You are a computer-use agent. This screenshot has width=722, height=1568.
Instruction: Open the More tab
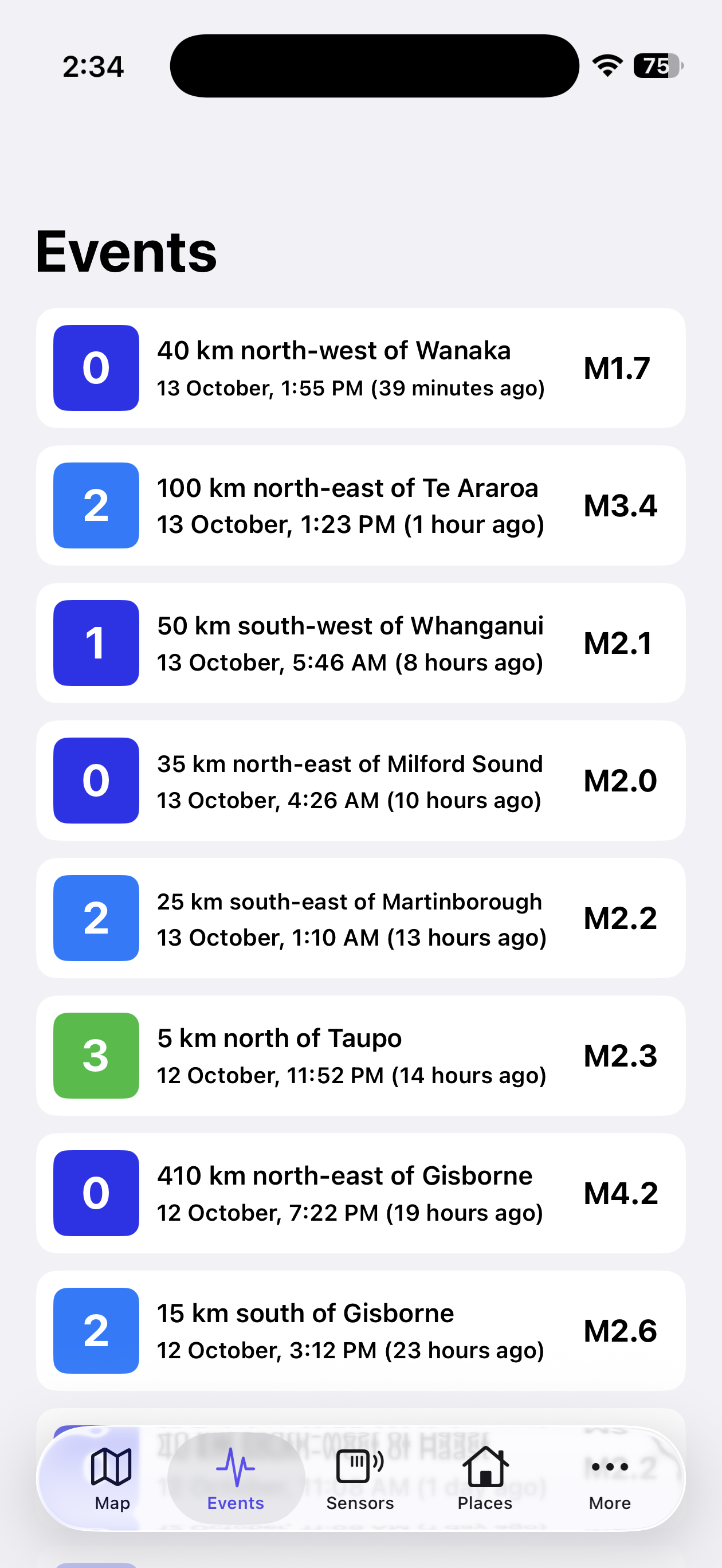click(609, 1478)
